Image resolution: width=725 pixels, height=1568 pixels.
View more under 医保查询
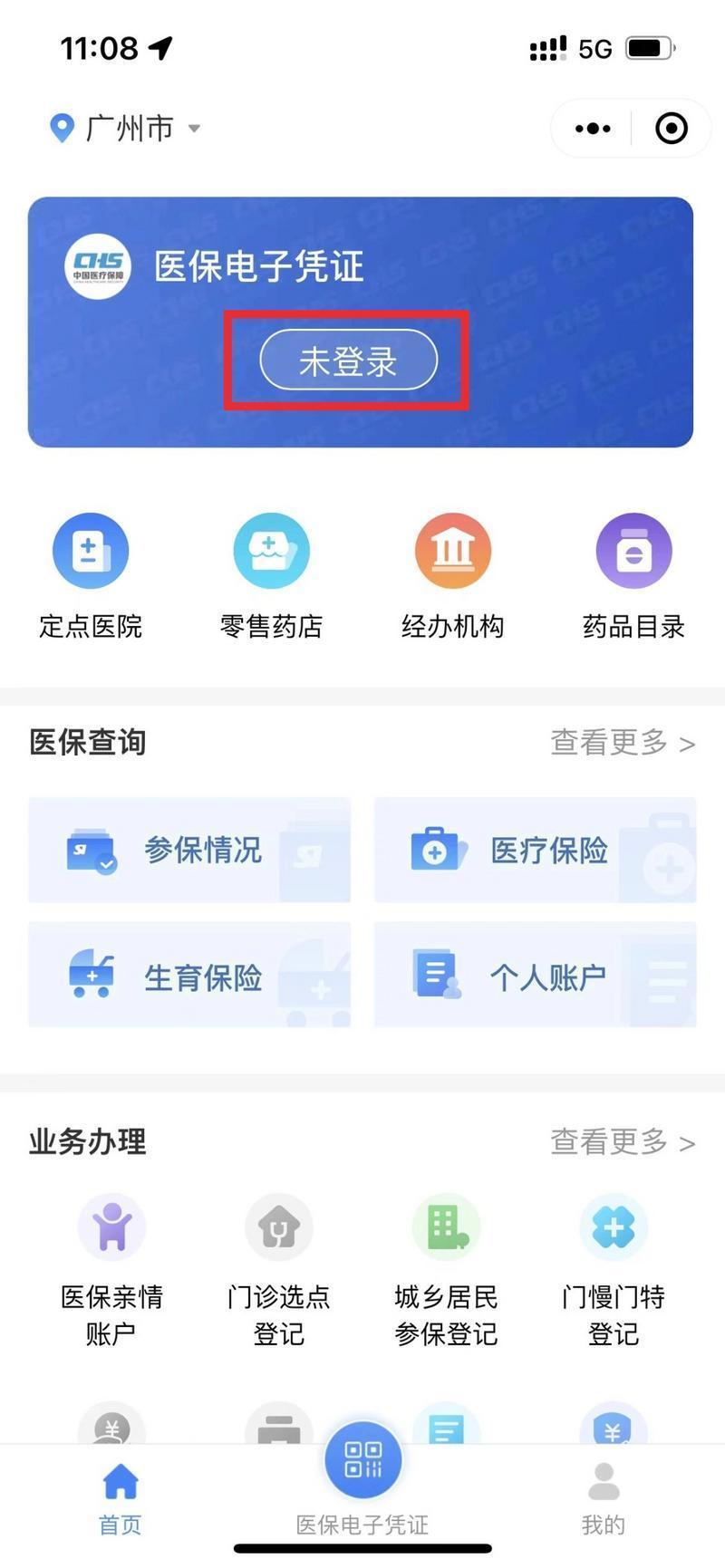(x=623, y=744)
